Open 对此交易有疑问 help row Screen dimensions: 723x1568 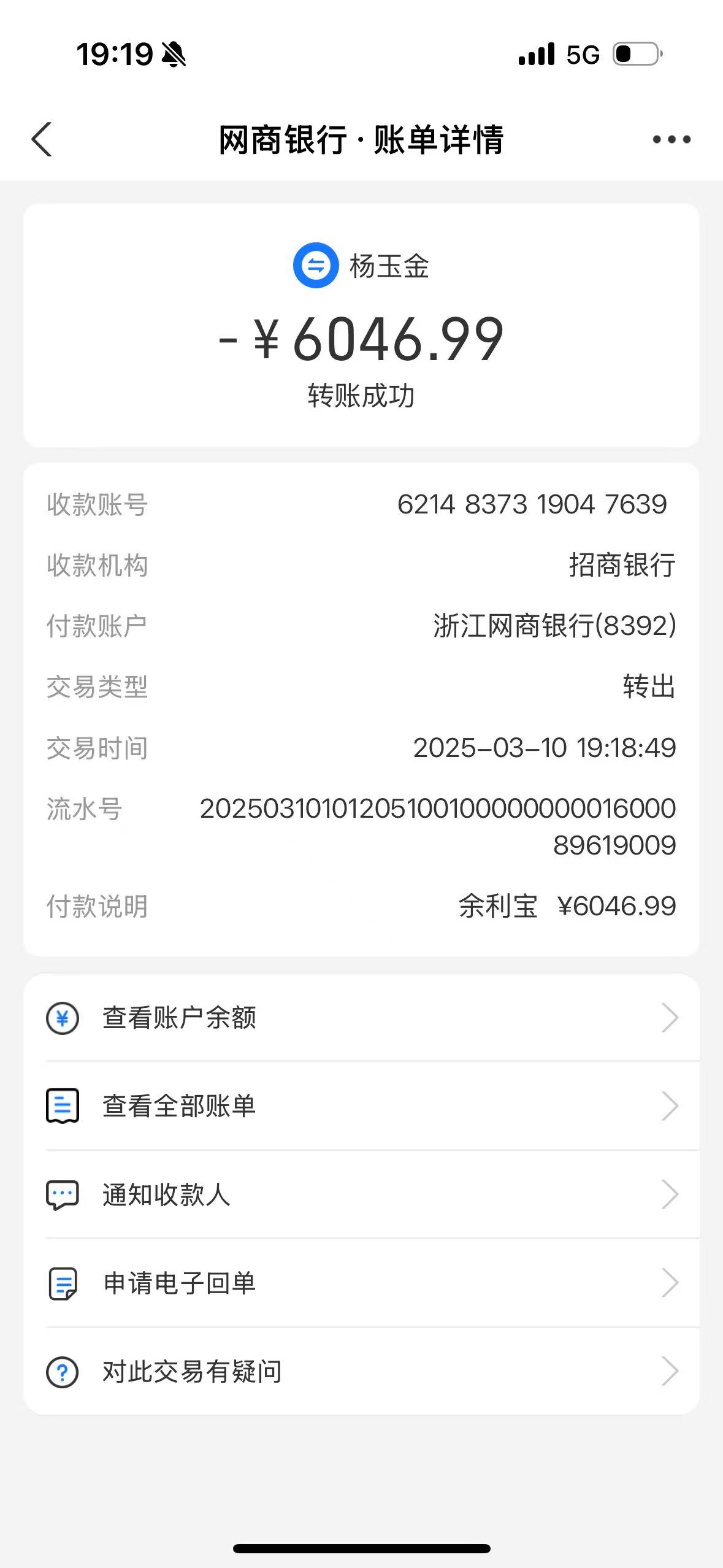[361, 1371]
